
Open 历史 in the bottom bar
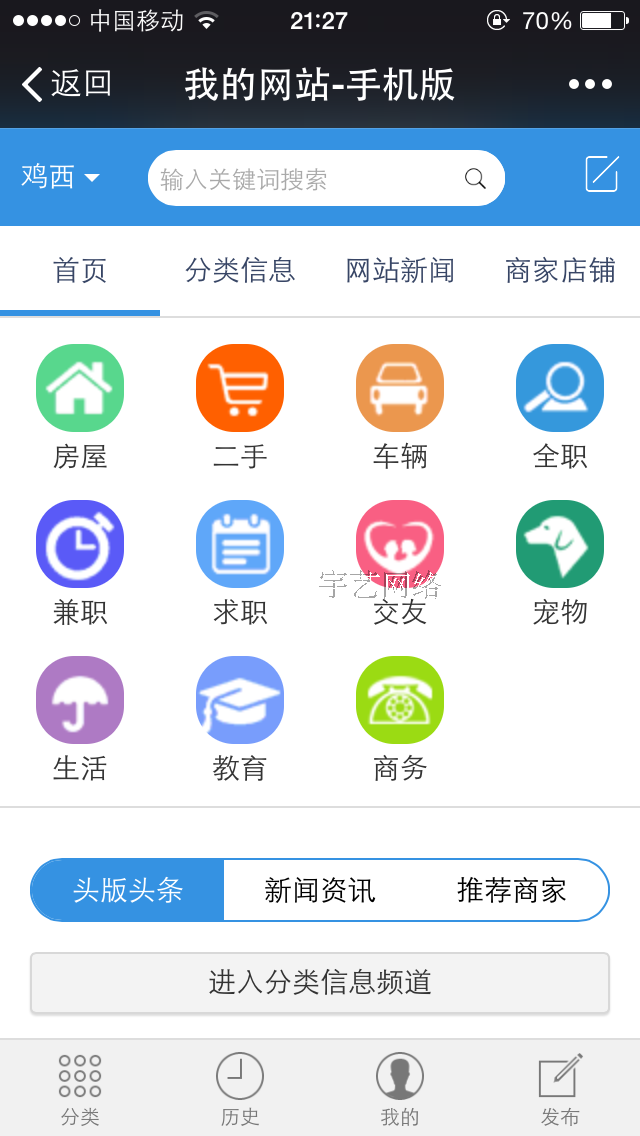tap(240, 1088)
